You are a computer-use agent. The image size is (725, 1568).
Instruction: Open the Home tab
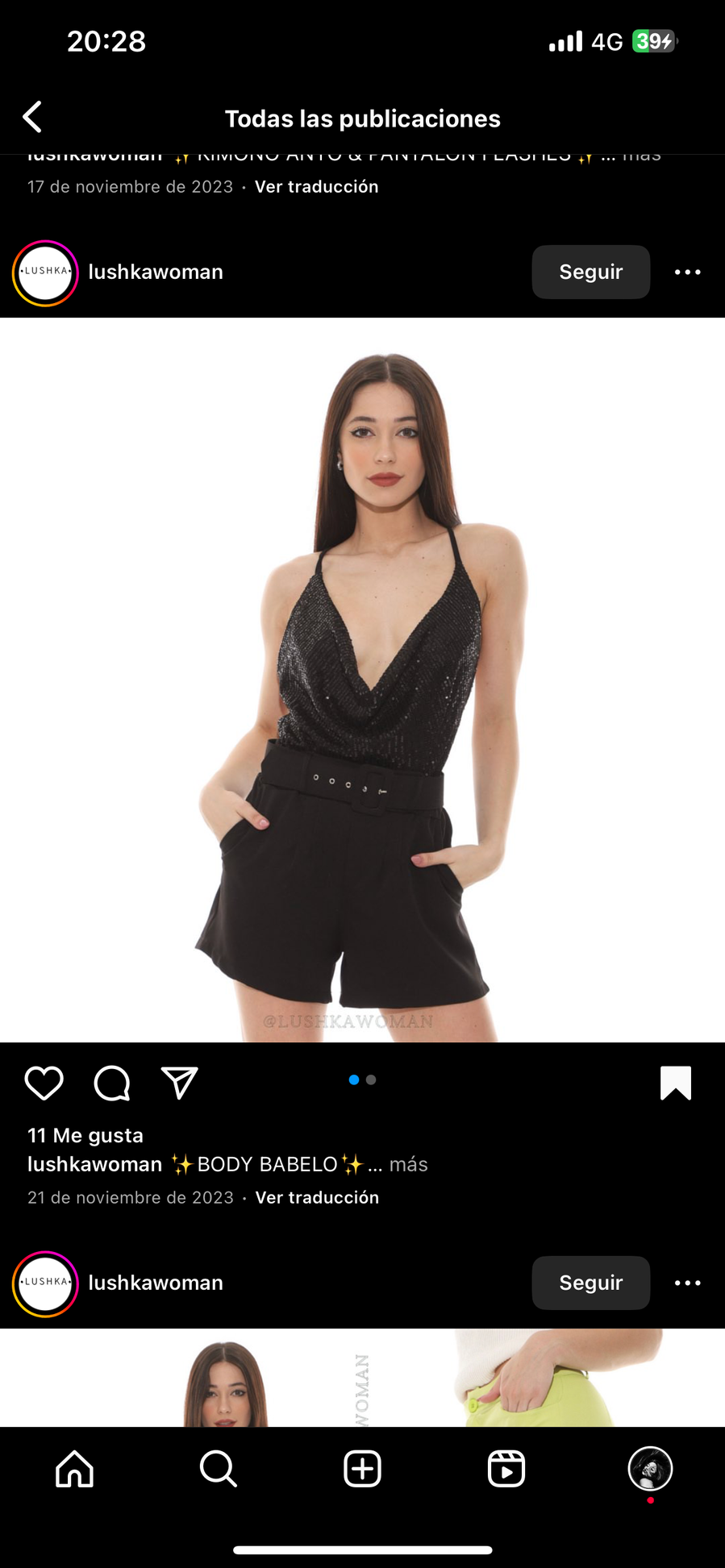pyautogui.click(x=74, y=1468)
